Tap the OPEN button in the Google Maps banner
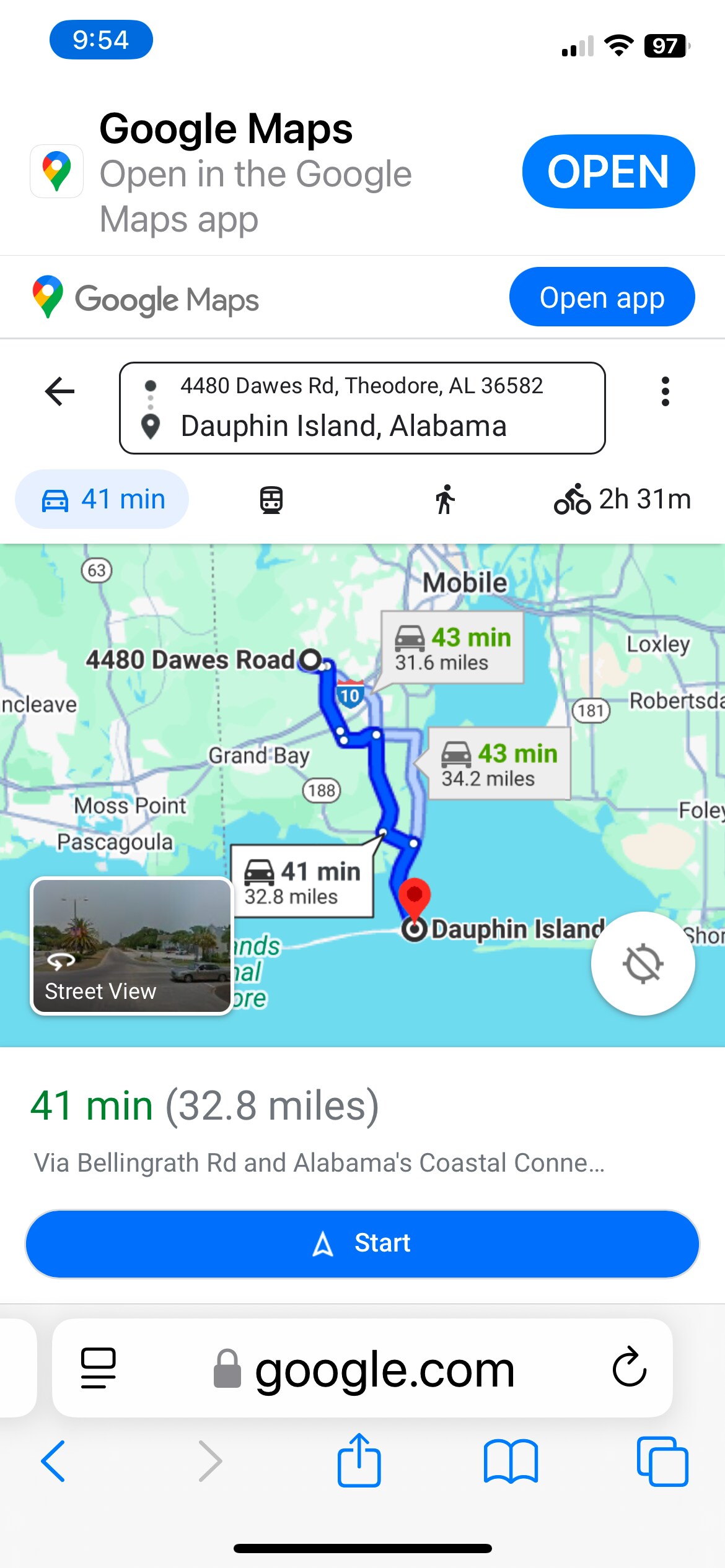 tap(608, 172)
